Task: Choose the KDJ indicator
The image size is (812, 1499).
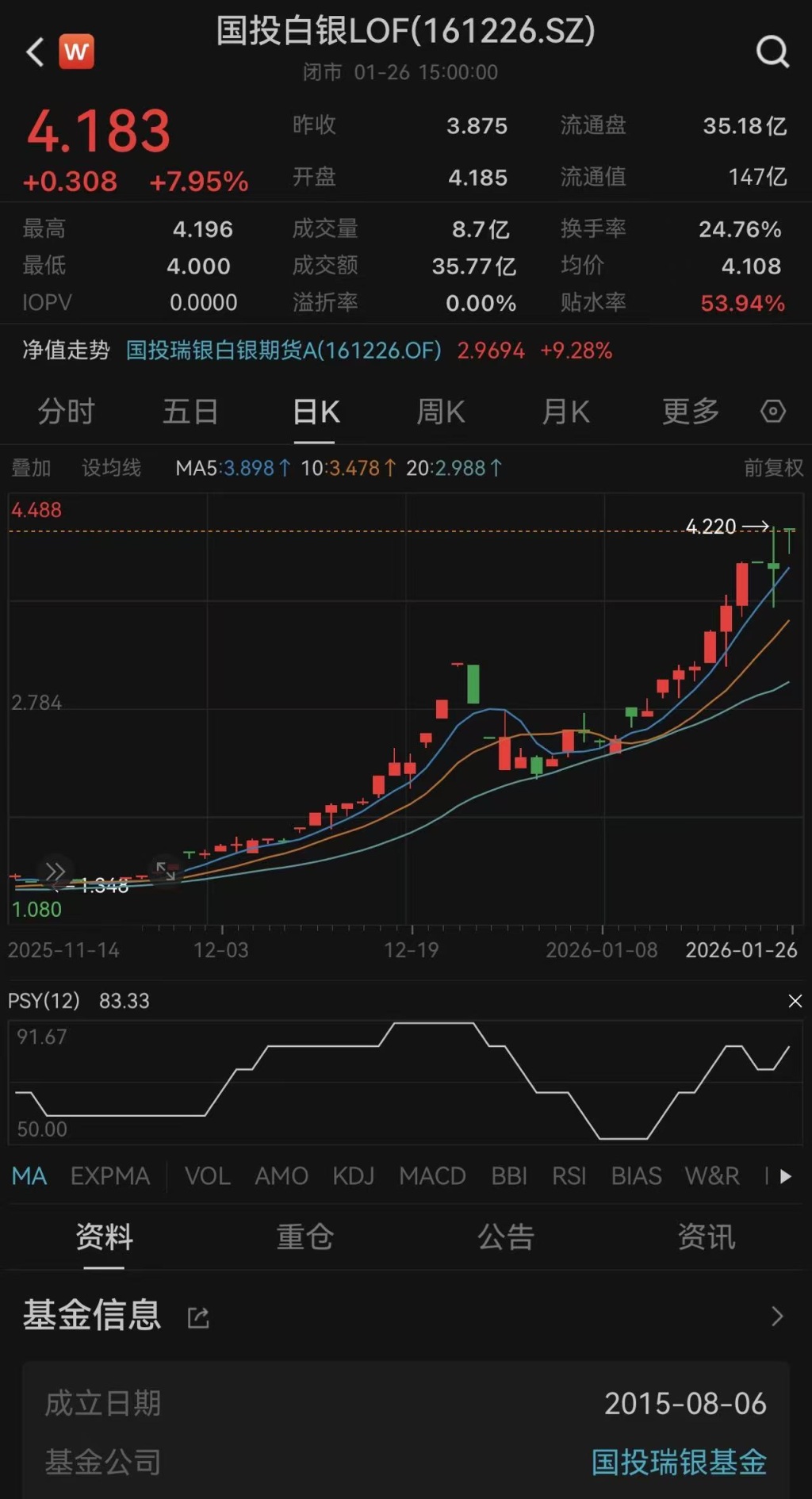Action: 354,1175
